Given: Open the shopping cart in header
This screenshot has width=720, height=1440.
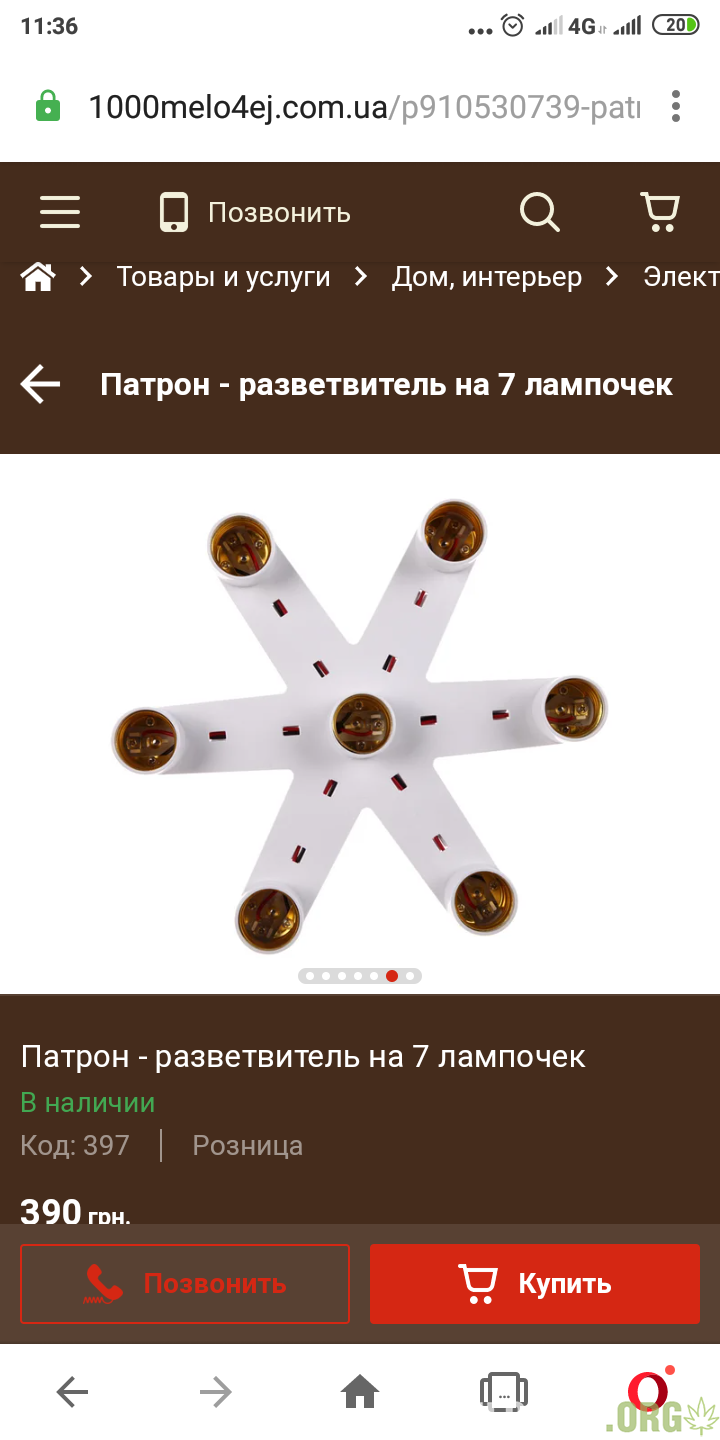Looking at the screenshot, I should point(660,212).
